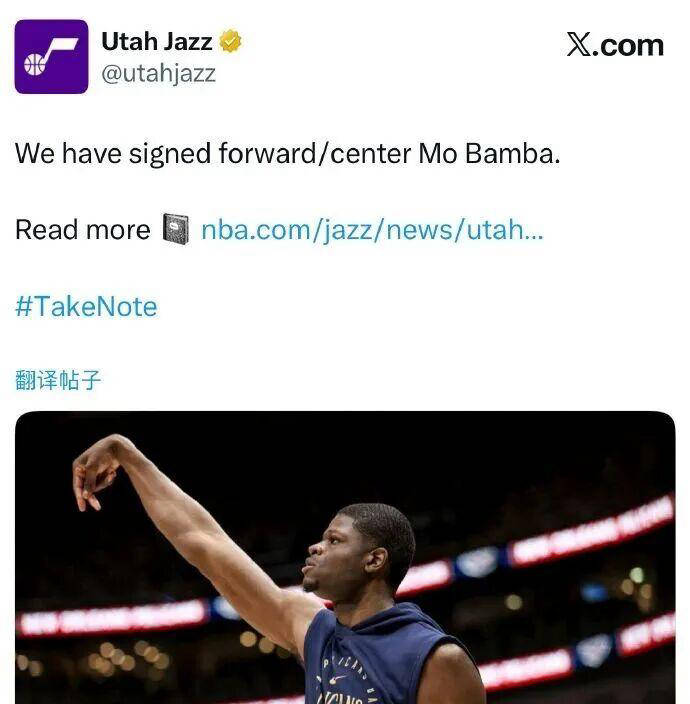Open the Utah Jazz profile avatar

click(51, 57)
